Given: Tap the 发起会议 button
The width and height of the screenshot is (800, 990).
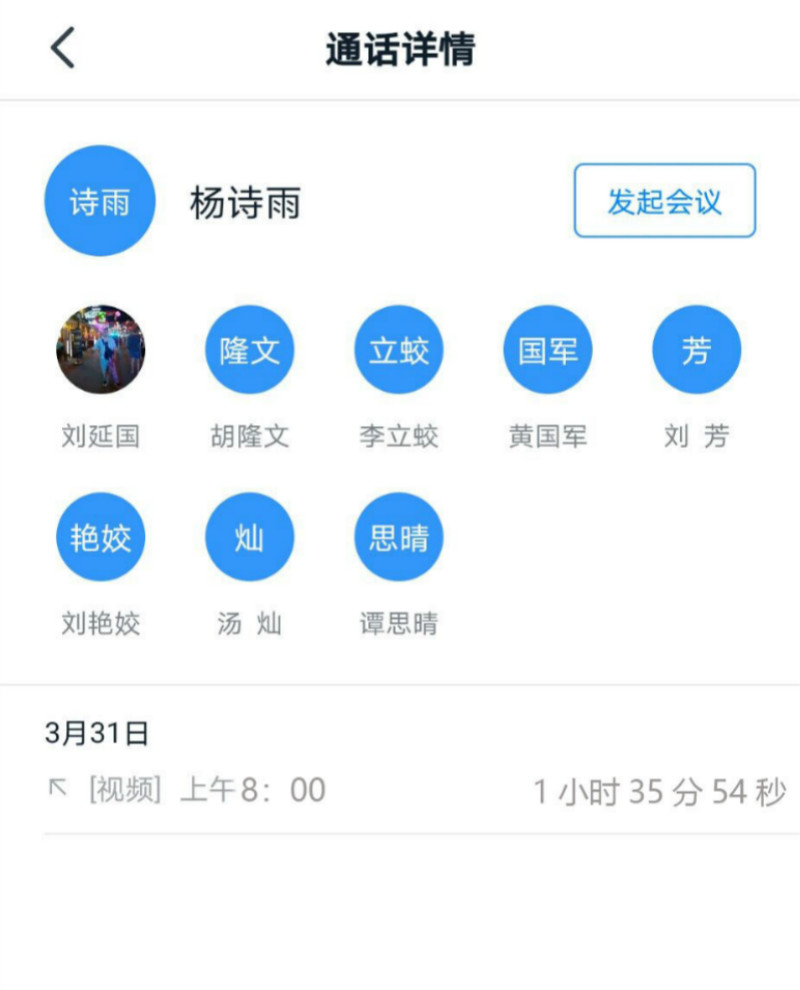Looking at the screenshot, I should [x=664, y=201].
